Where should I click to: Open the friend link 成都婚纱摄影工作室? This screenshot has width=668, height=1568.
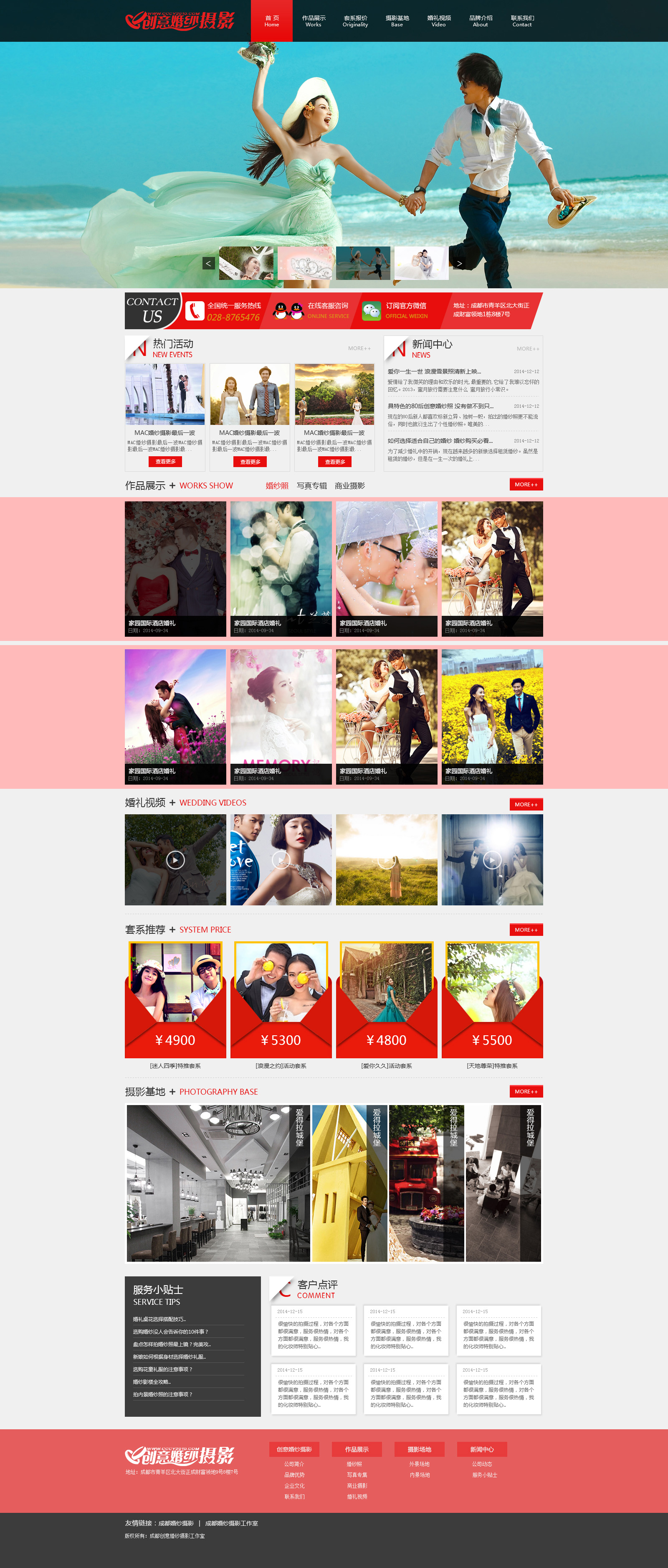(x=231, y=1523)
